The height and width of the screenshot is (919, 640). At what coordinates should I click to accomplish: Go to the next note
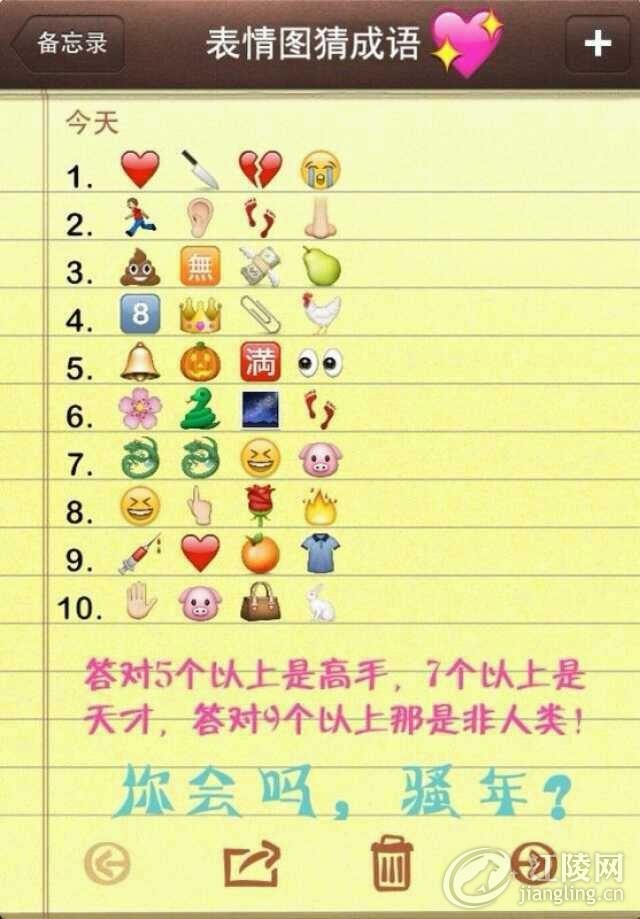[x=533, y=860]
